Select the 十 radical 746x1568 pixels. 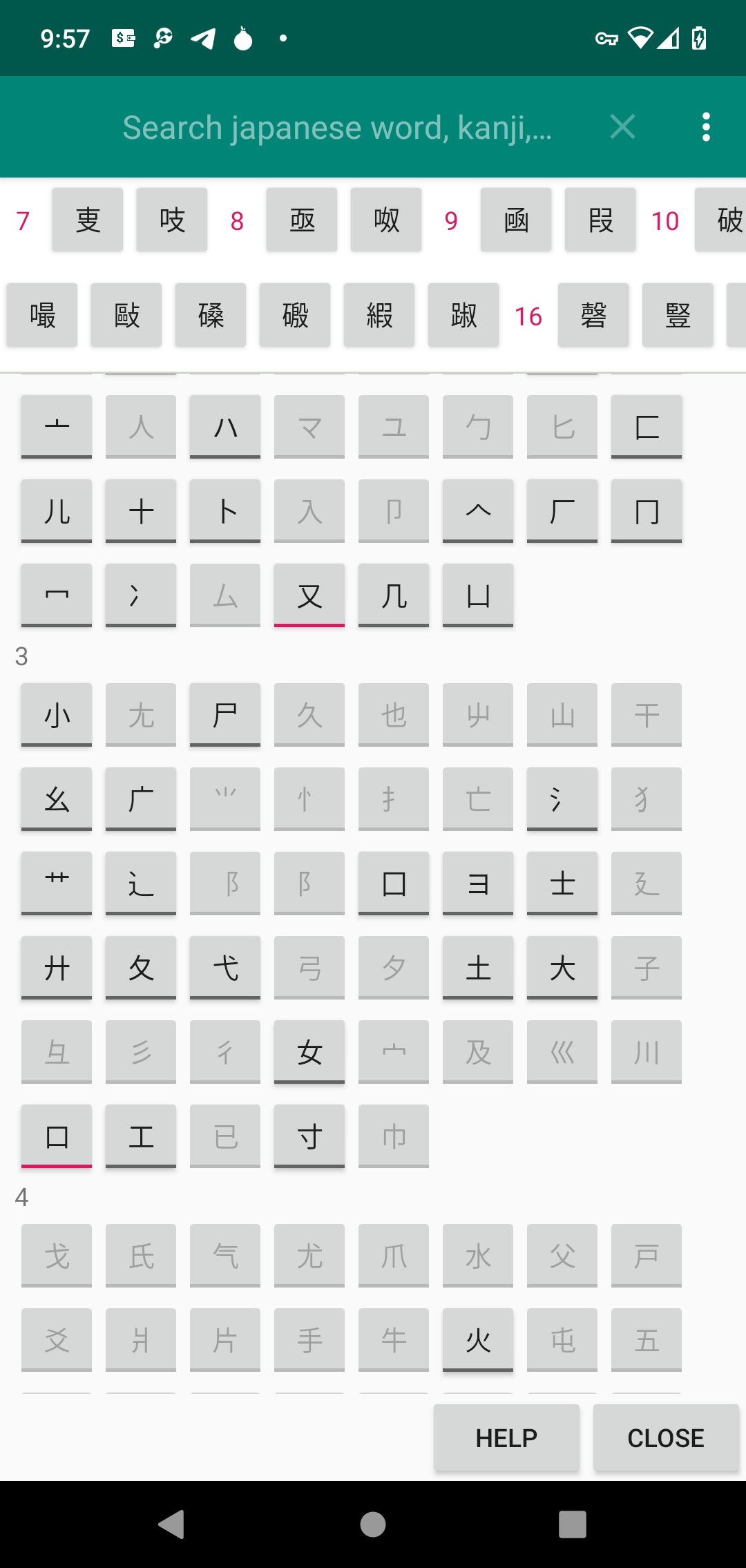(x=141, y=511)
